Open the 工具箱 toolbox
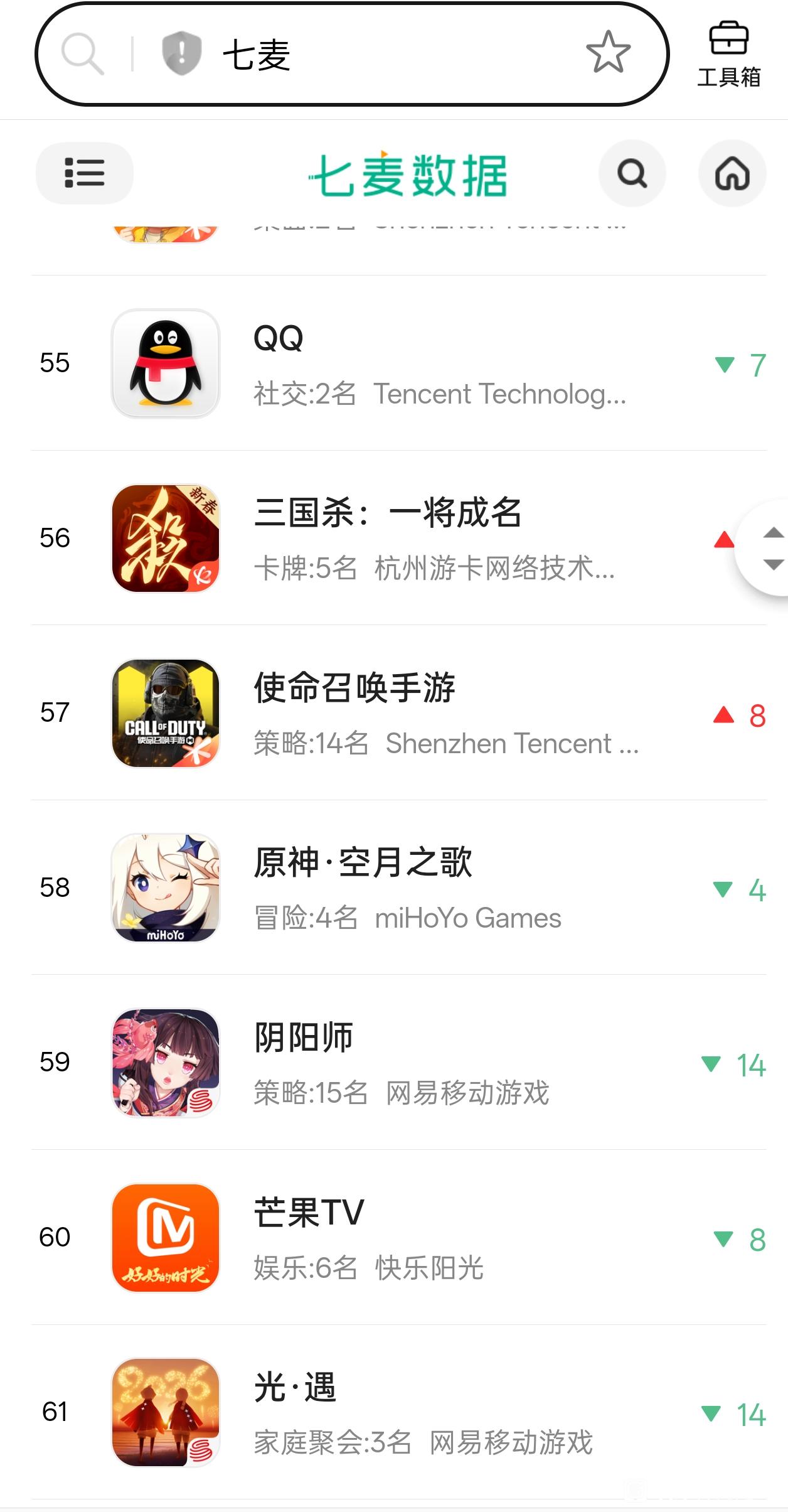 [x=728, y=55]
